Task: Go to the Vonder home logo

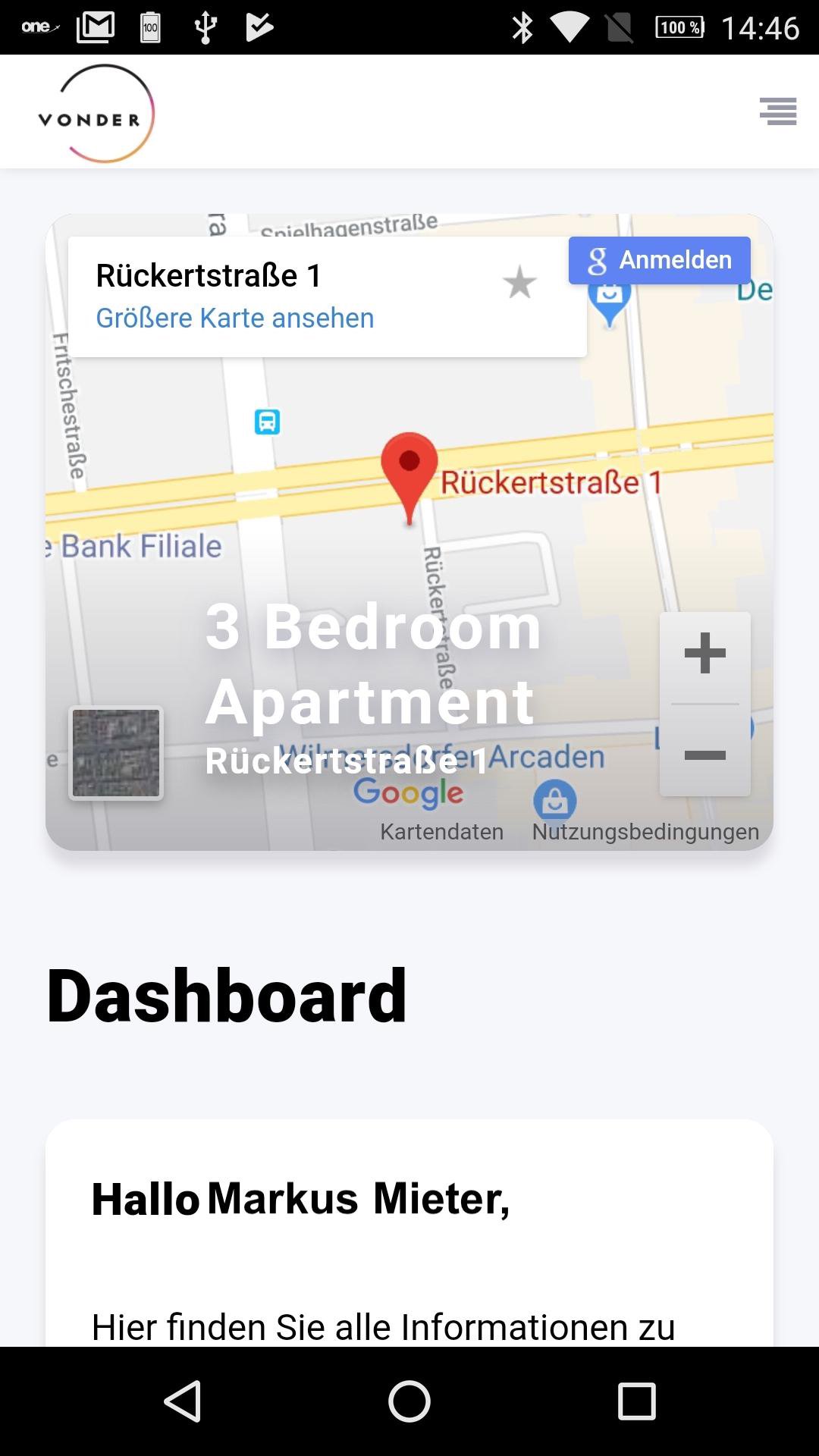Action: tap(96, 114)
